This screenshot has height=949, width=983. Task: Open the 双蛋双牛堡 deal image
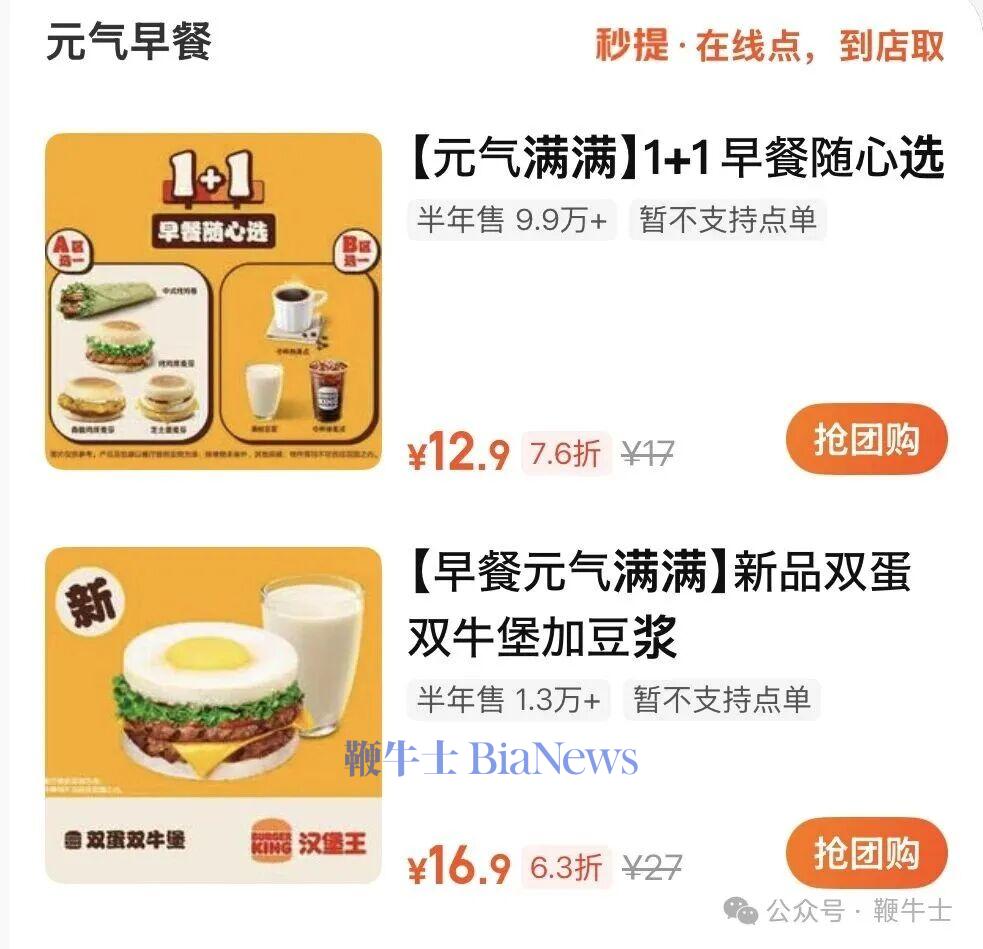tap(213, 715)
